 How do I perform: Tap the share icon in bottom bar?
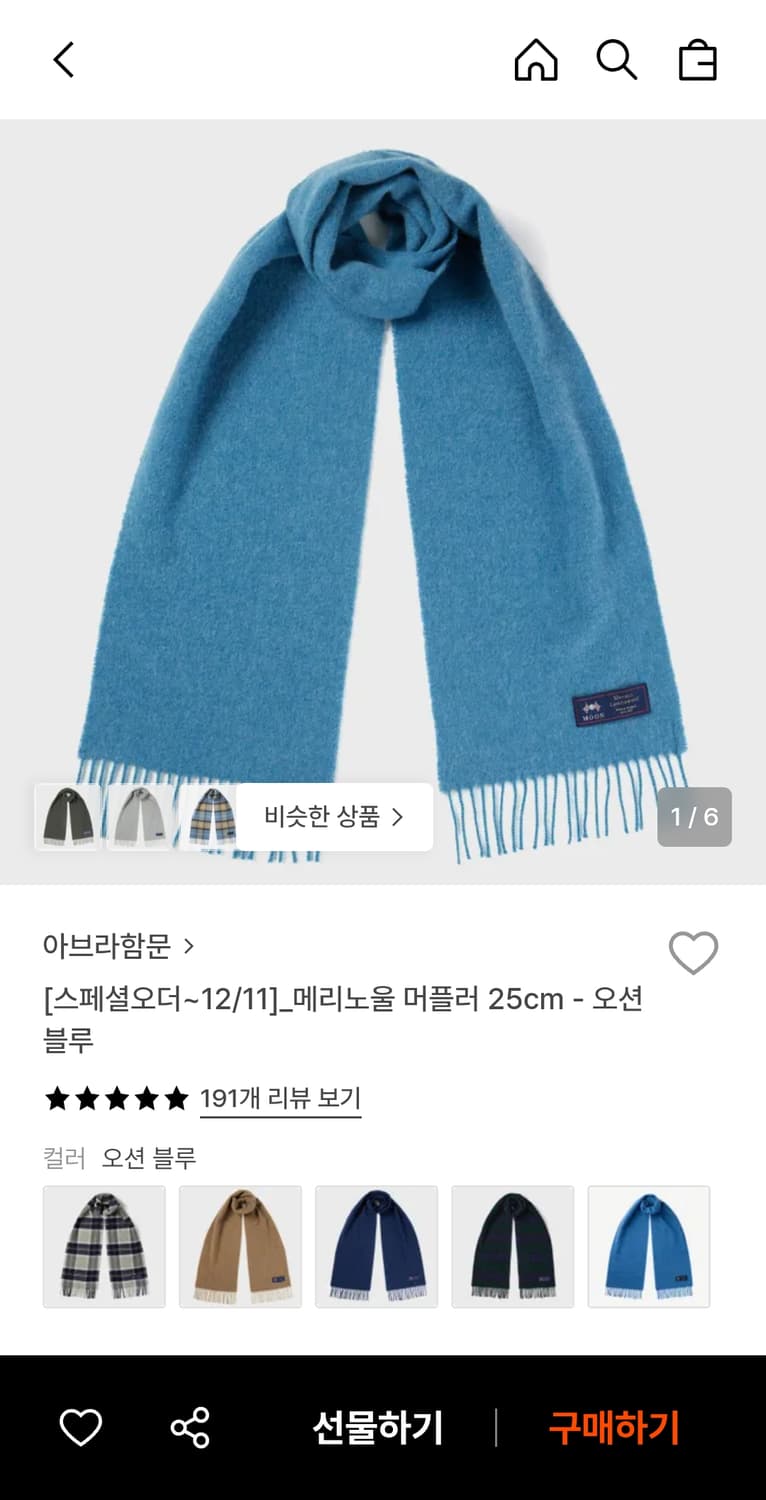pyautogui.click(x=191, y=1427)
